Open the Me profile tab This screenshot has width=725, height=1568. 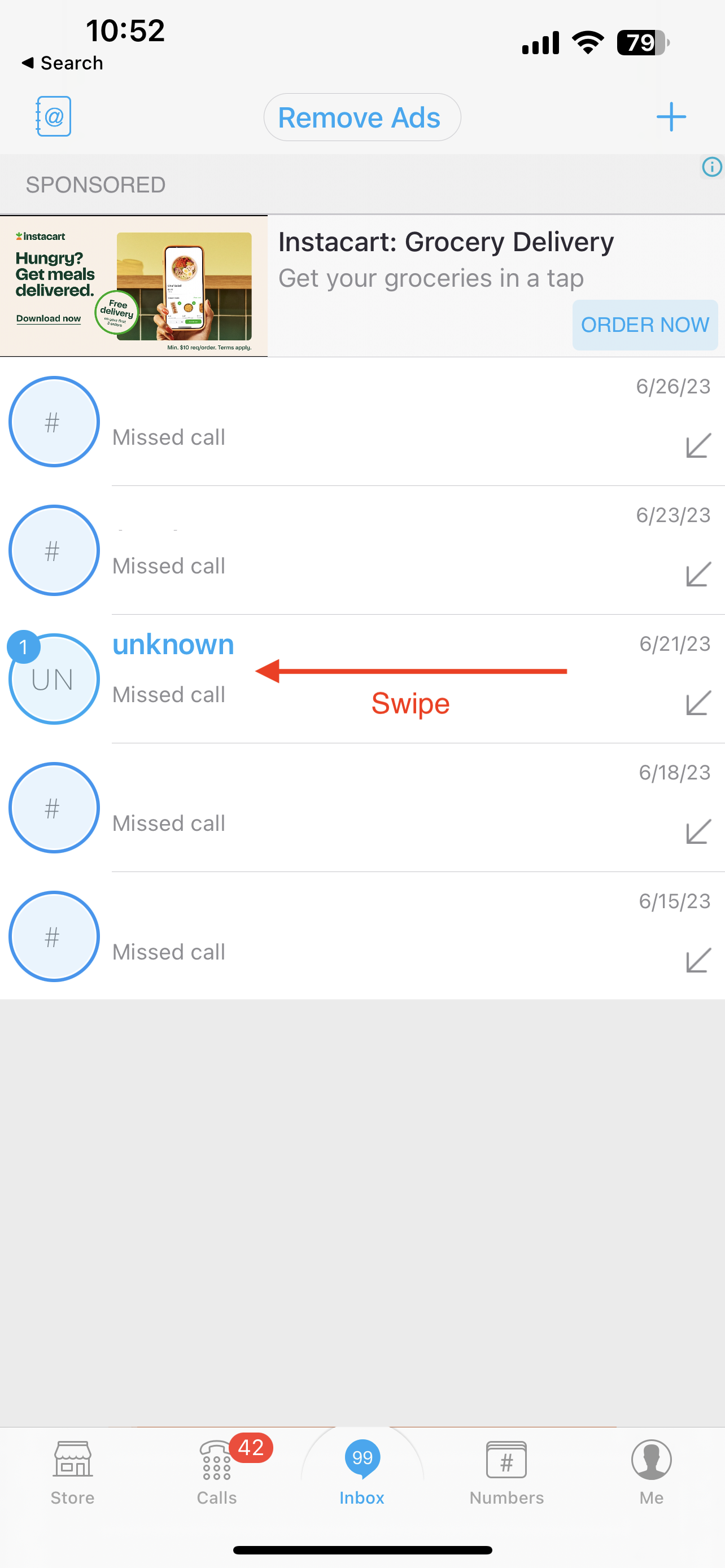tap(652, 1470)
